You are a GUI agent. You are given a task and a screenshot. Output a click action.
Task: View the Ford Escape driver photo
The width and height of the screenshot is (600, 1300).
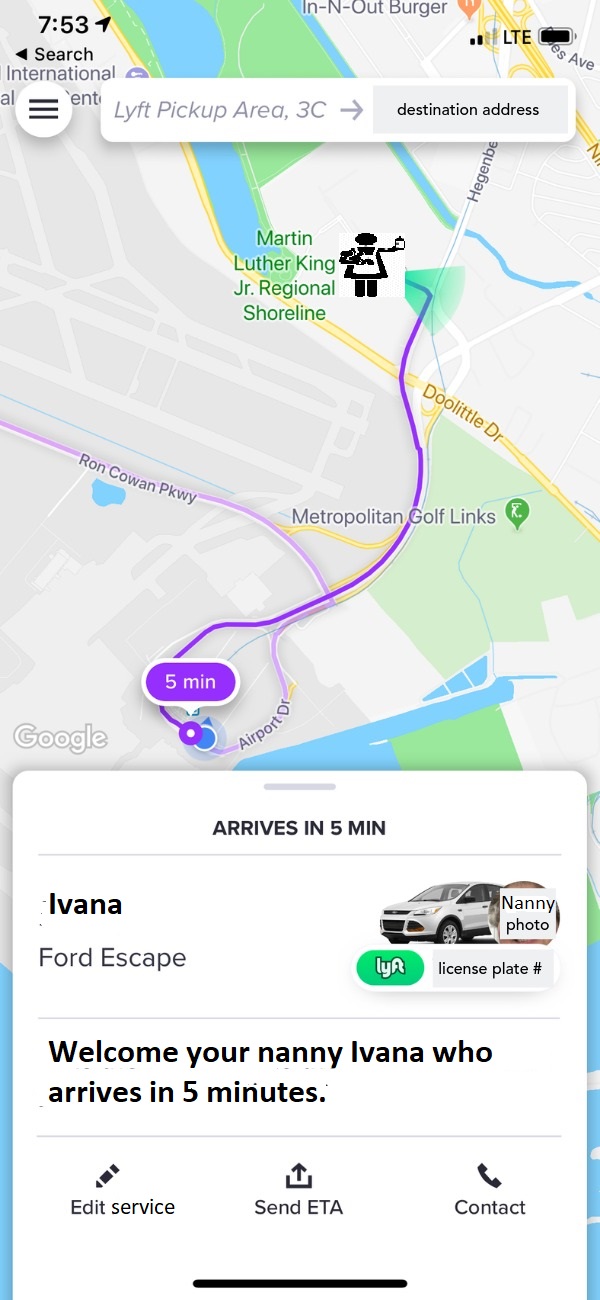[528, 913]
